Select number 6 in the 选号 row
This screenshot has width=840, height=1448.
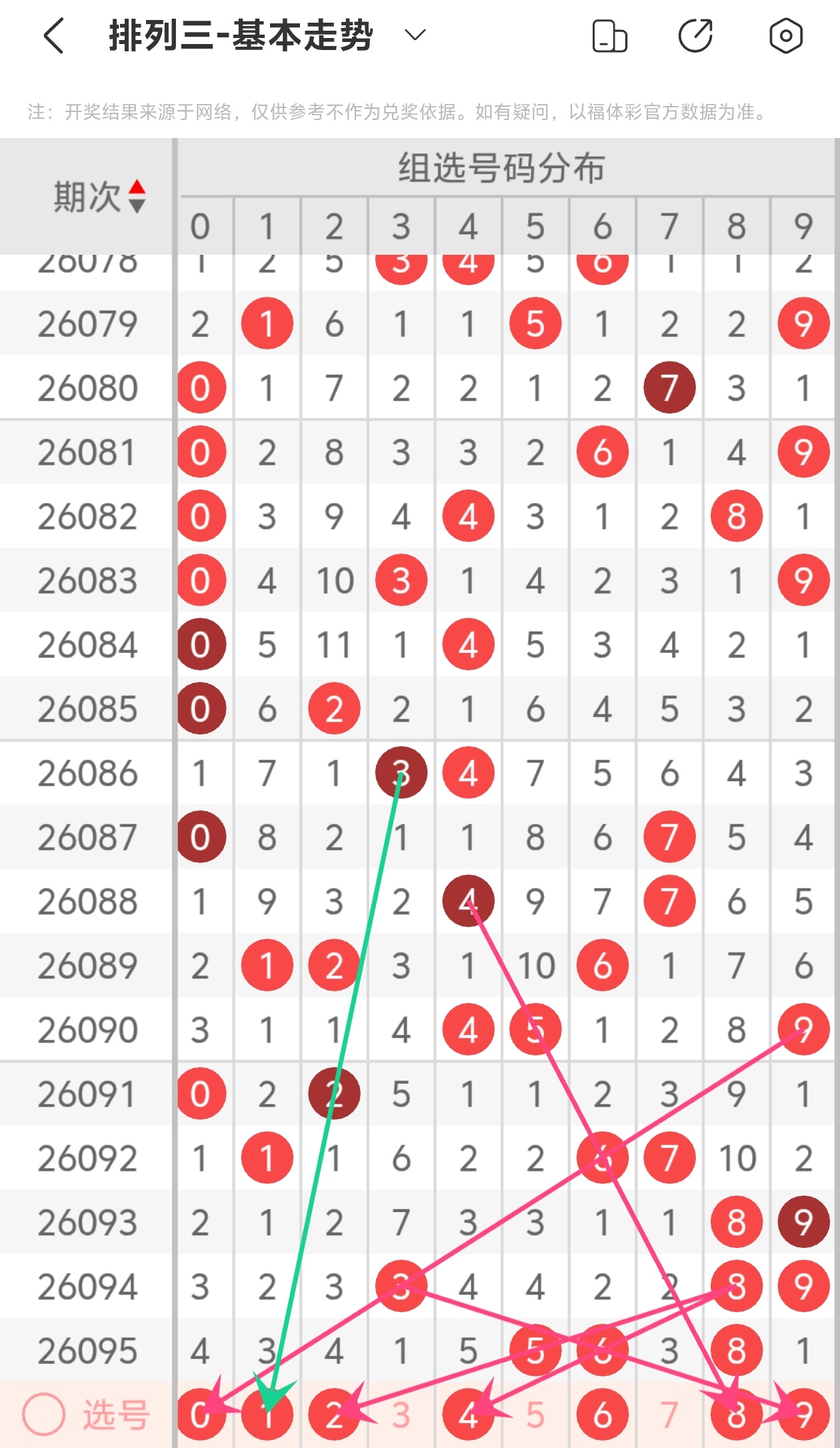click(x=602, y=1414)
